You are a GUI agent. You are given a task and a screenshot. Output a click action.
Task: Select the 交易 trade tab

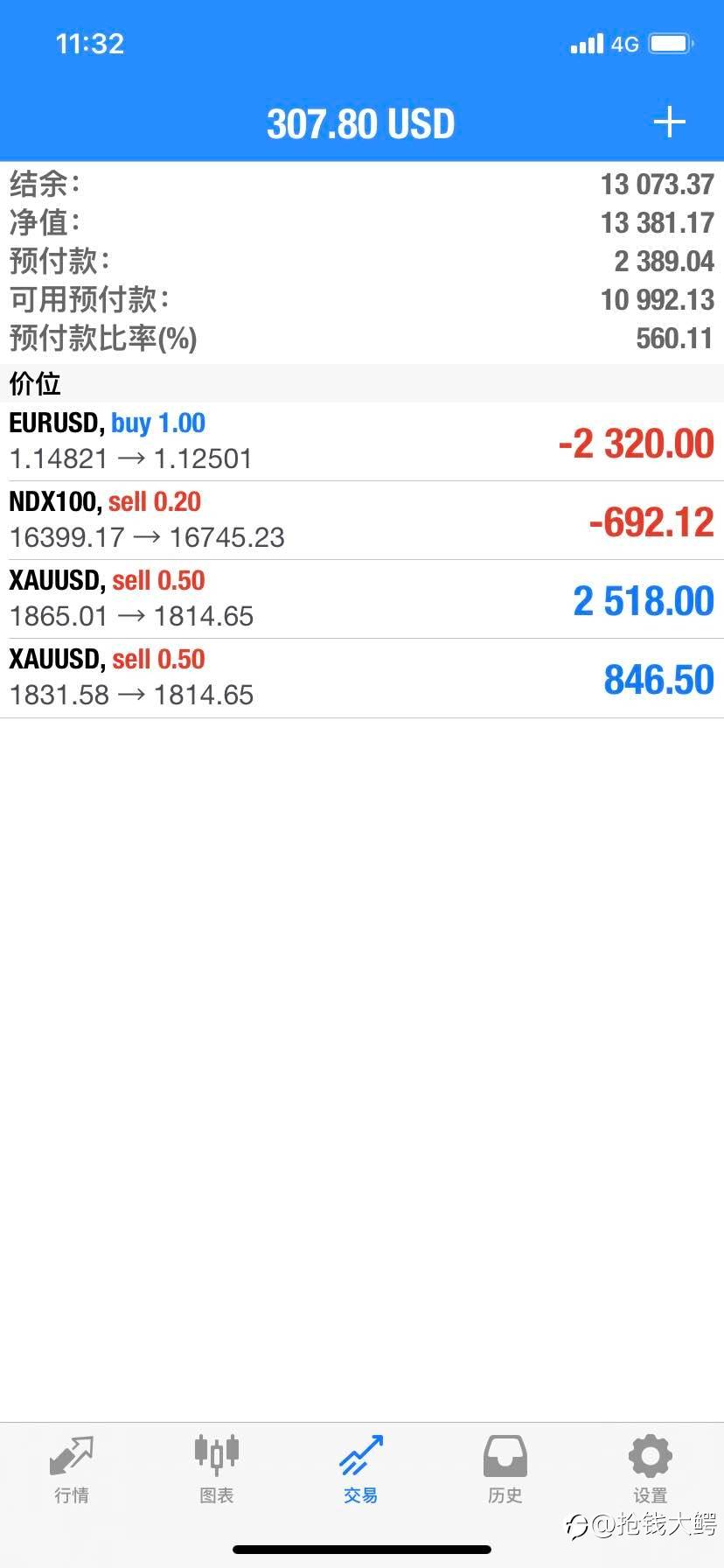point(361,1470)
